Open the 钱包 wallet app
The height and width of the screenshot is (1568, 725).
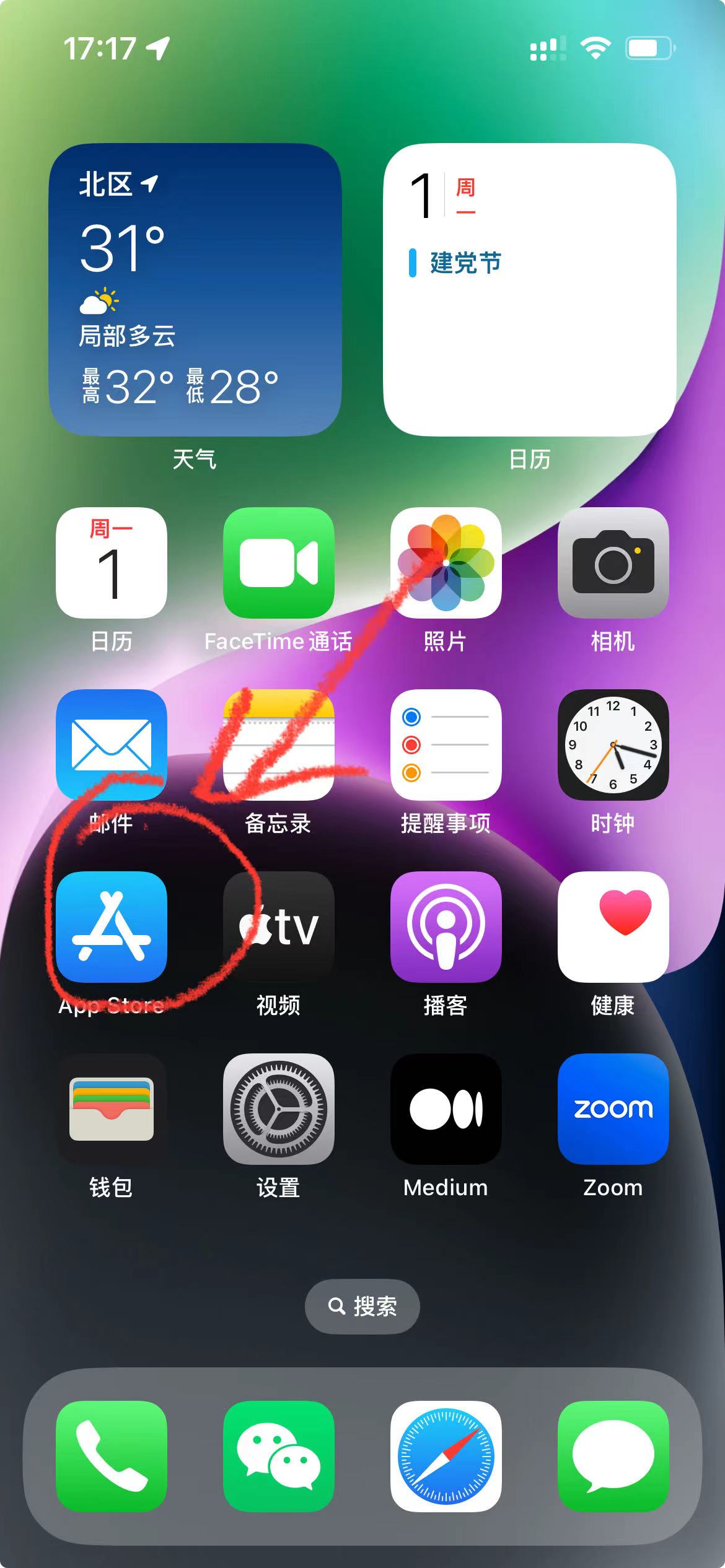click(x=112, y=1108)
